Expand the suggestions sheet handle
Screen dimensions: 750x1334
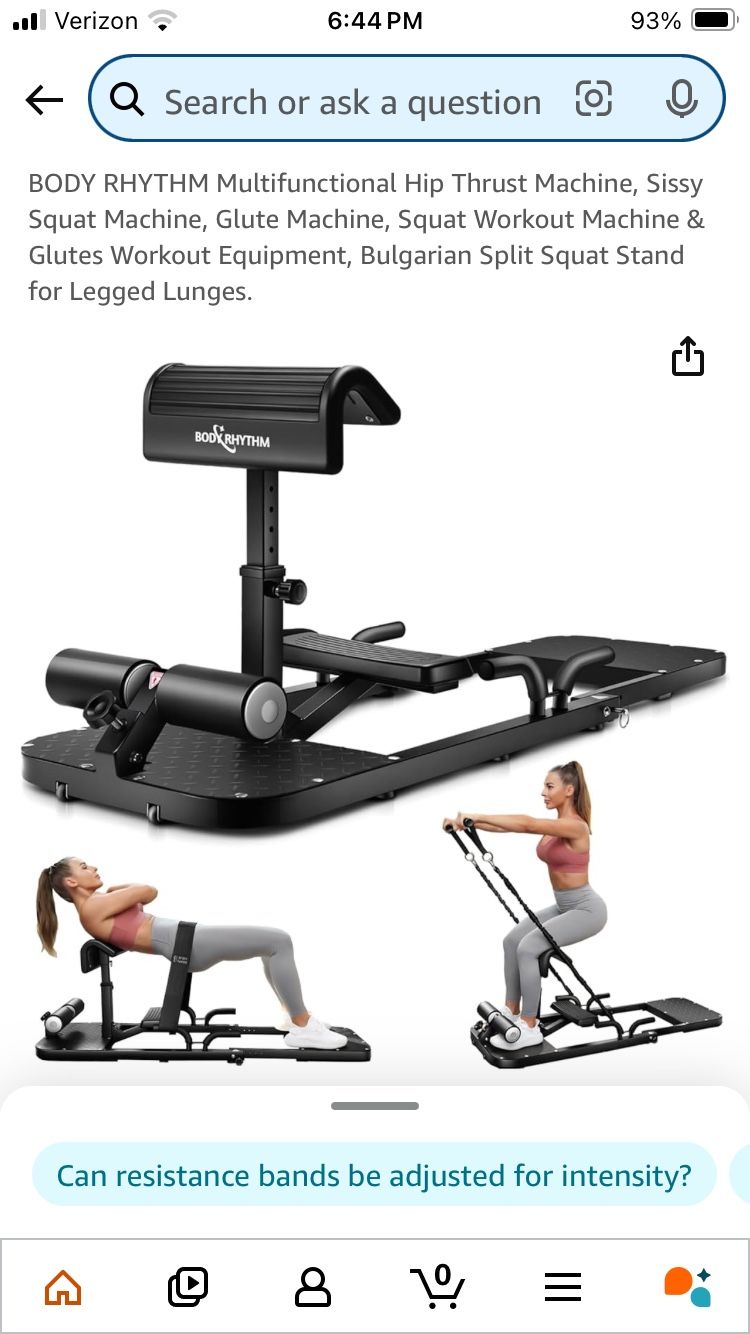pos(375,1106)
